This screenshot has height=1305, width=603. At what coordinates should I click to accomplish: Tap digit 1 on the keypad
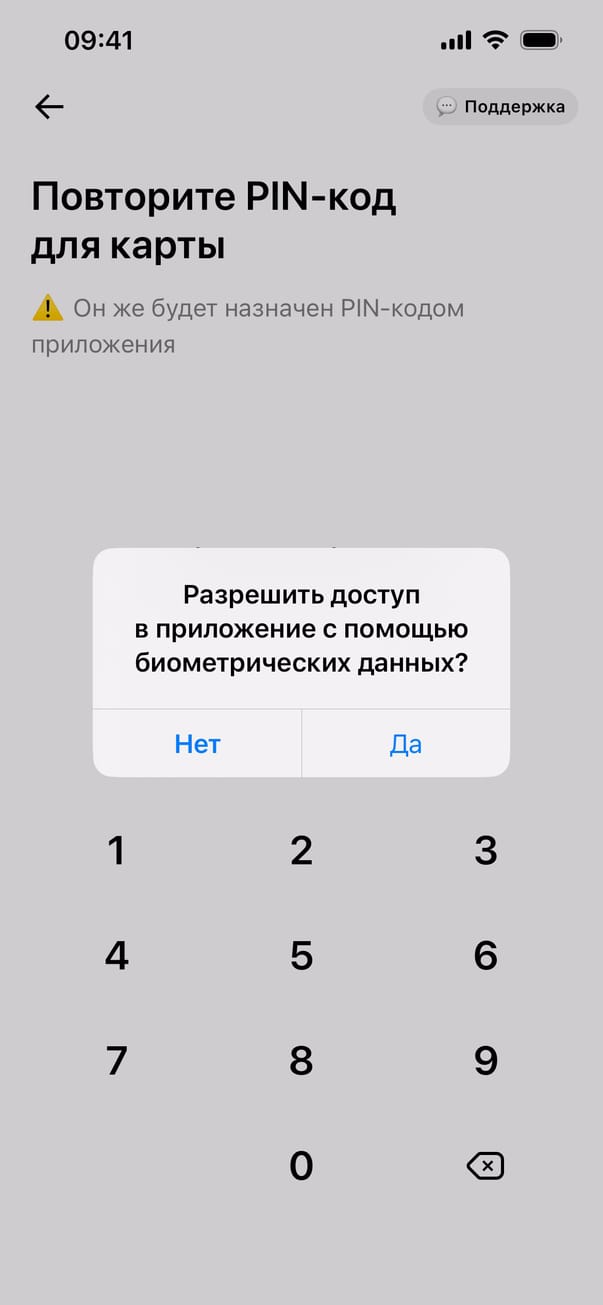tap(117, 851)
